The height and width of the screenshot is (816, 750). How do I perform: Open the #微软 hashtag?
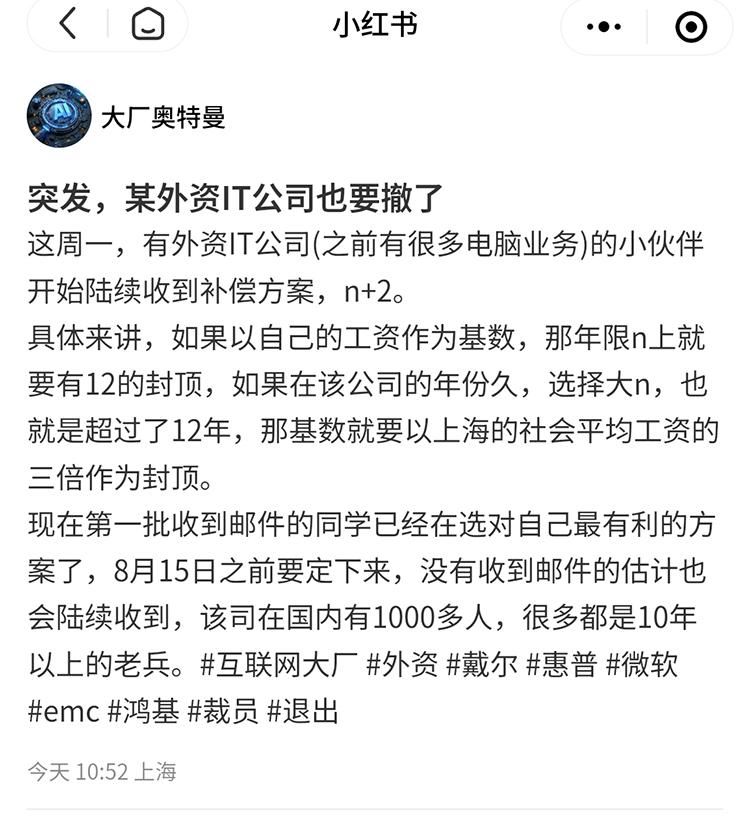click(x=645, y=664)
